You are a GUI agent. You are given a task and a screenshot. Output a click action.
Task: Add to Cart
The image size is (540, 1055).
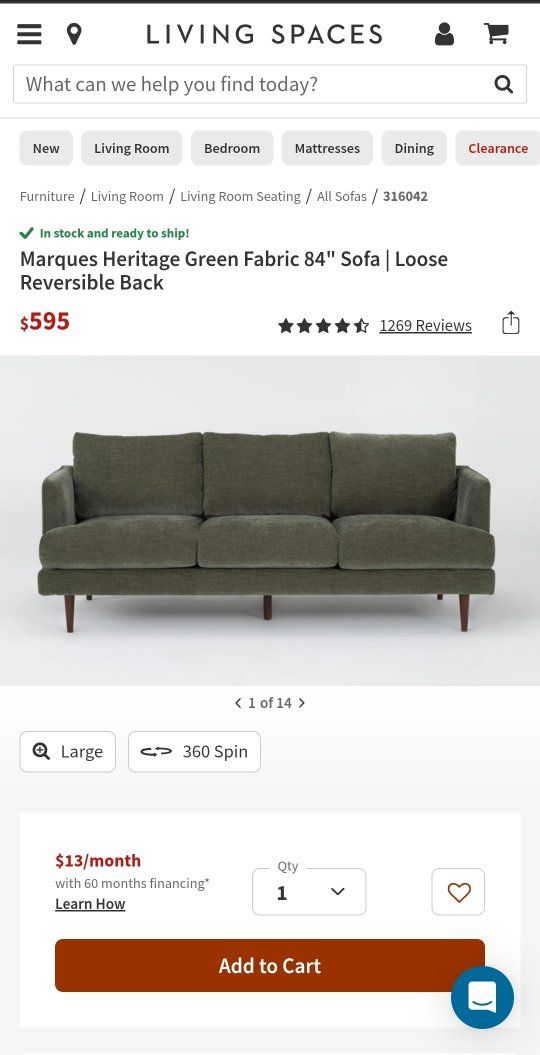pos(270,966)
